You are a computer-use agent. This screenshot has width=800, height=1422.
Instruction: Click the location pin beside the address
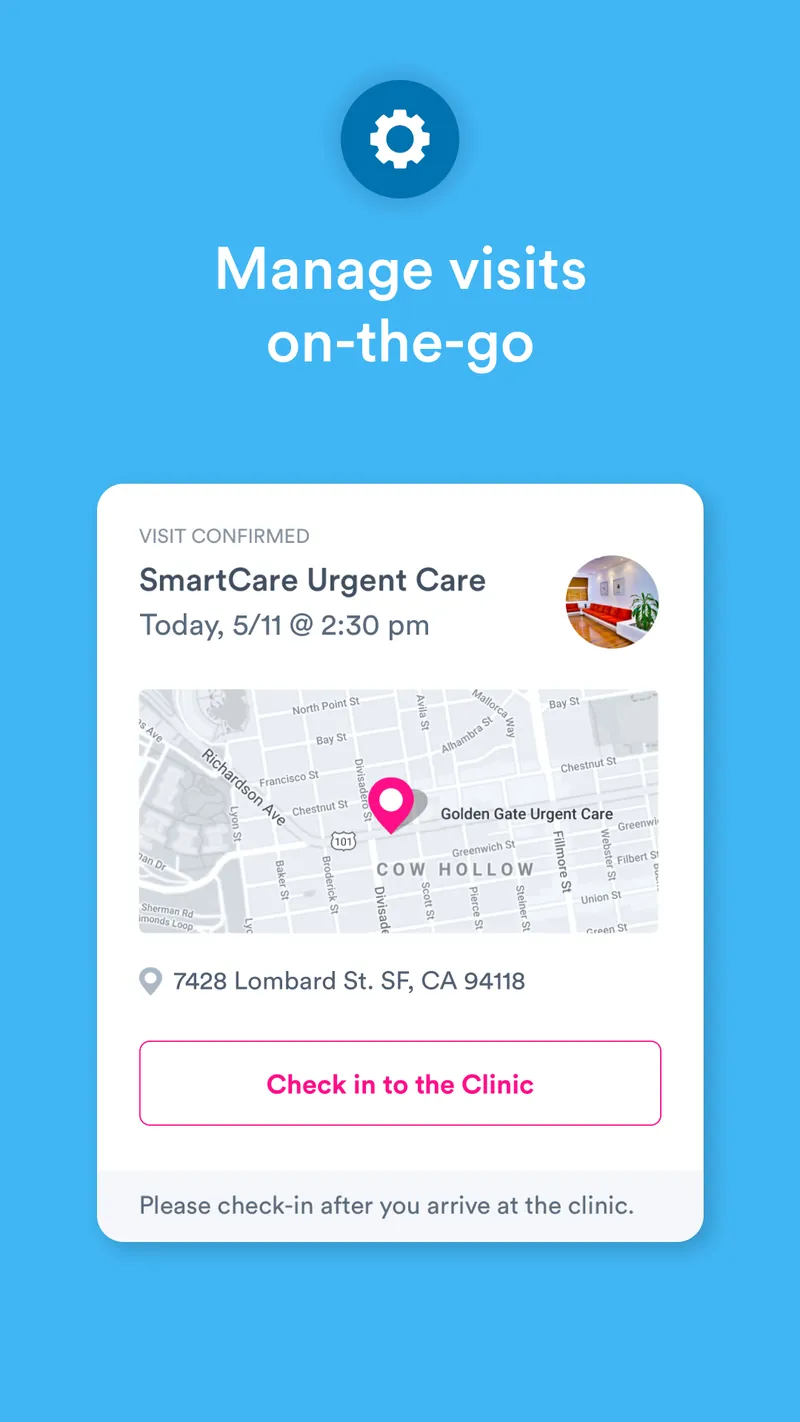pyautogui.click(x=151, y=981)
